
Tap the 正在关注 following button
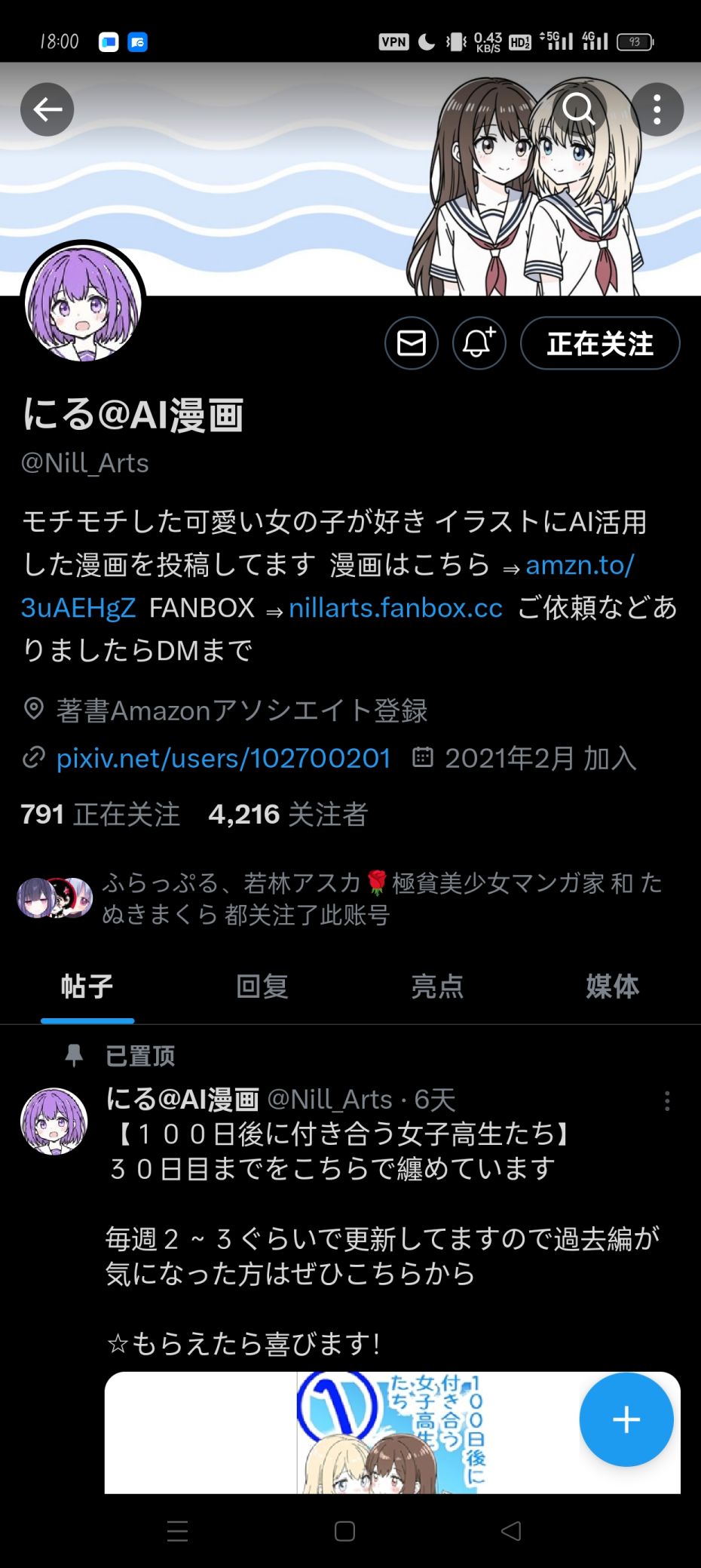coord(600,343)
